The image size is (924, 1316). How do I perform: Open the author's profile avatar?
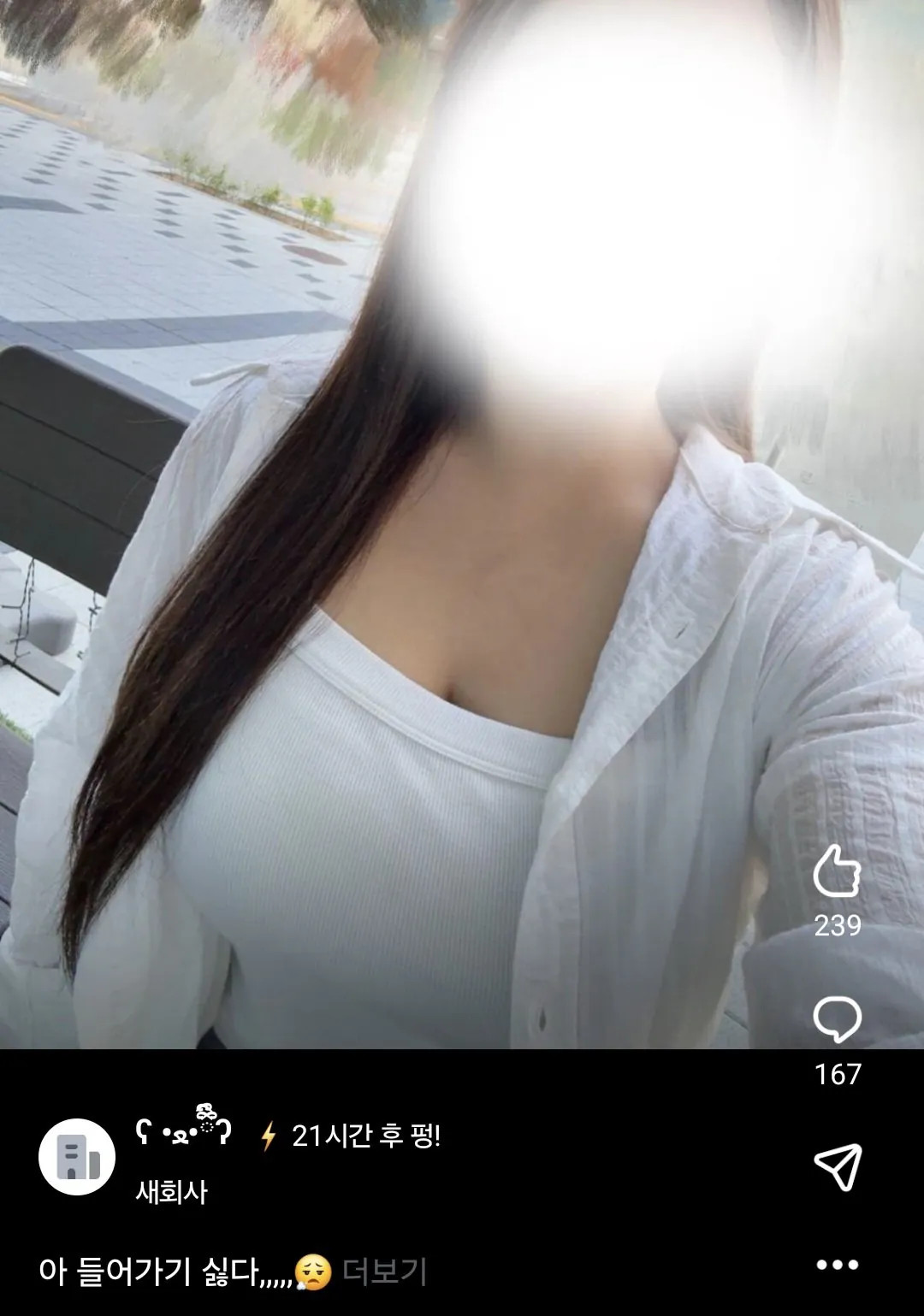[77, 1157]
